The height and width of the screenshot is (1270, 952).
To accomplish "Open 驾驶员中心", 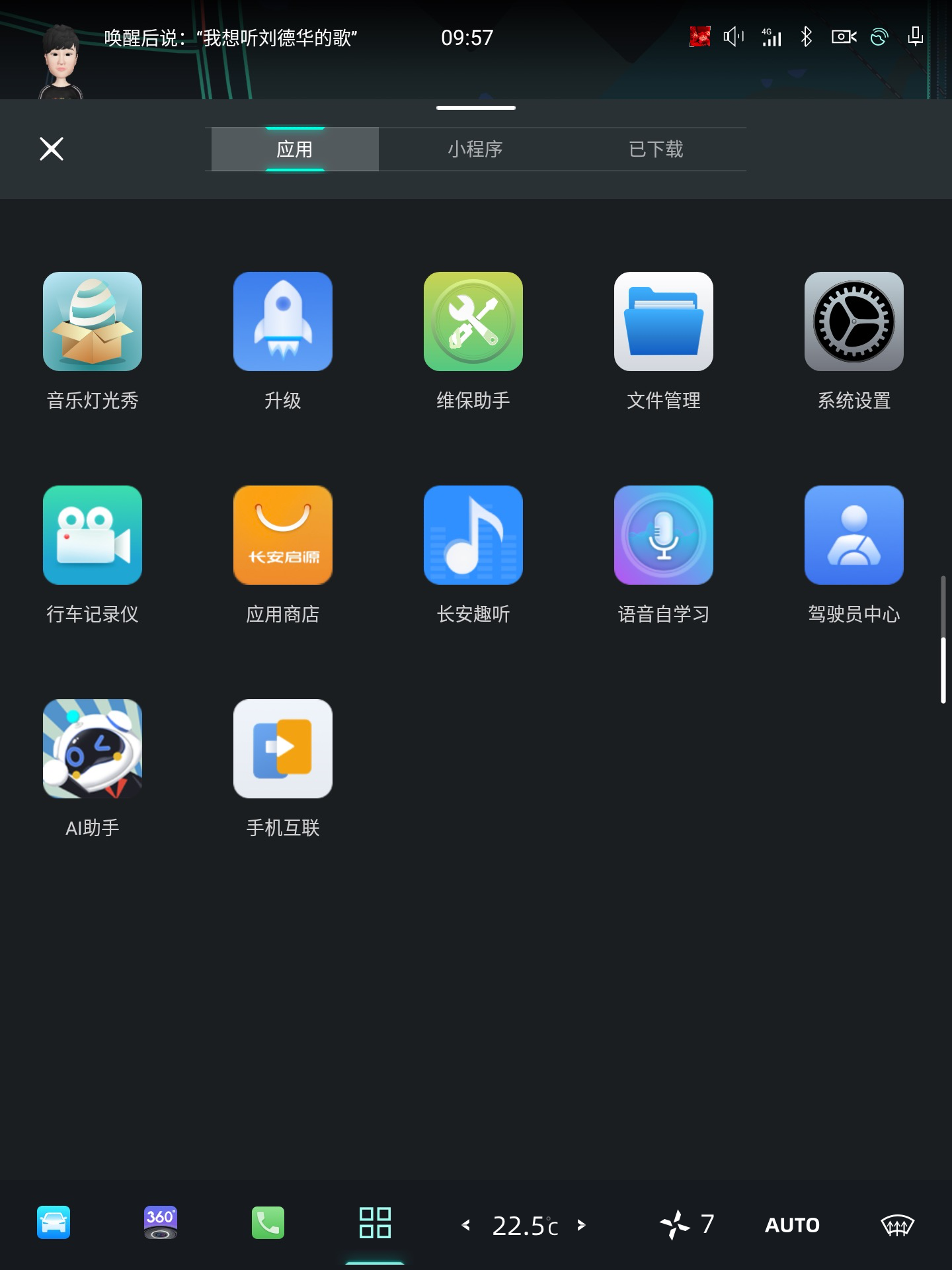I will (854, 535).
